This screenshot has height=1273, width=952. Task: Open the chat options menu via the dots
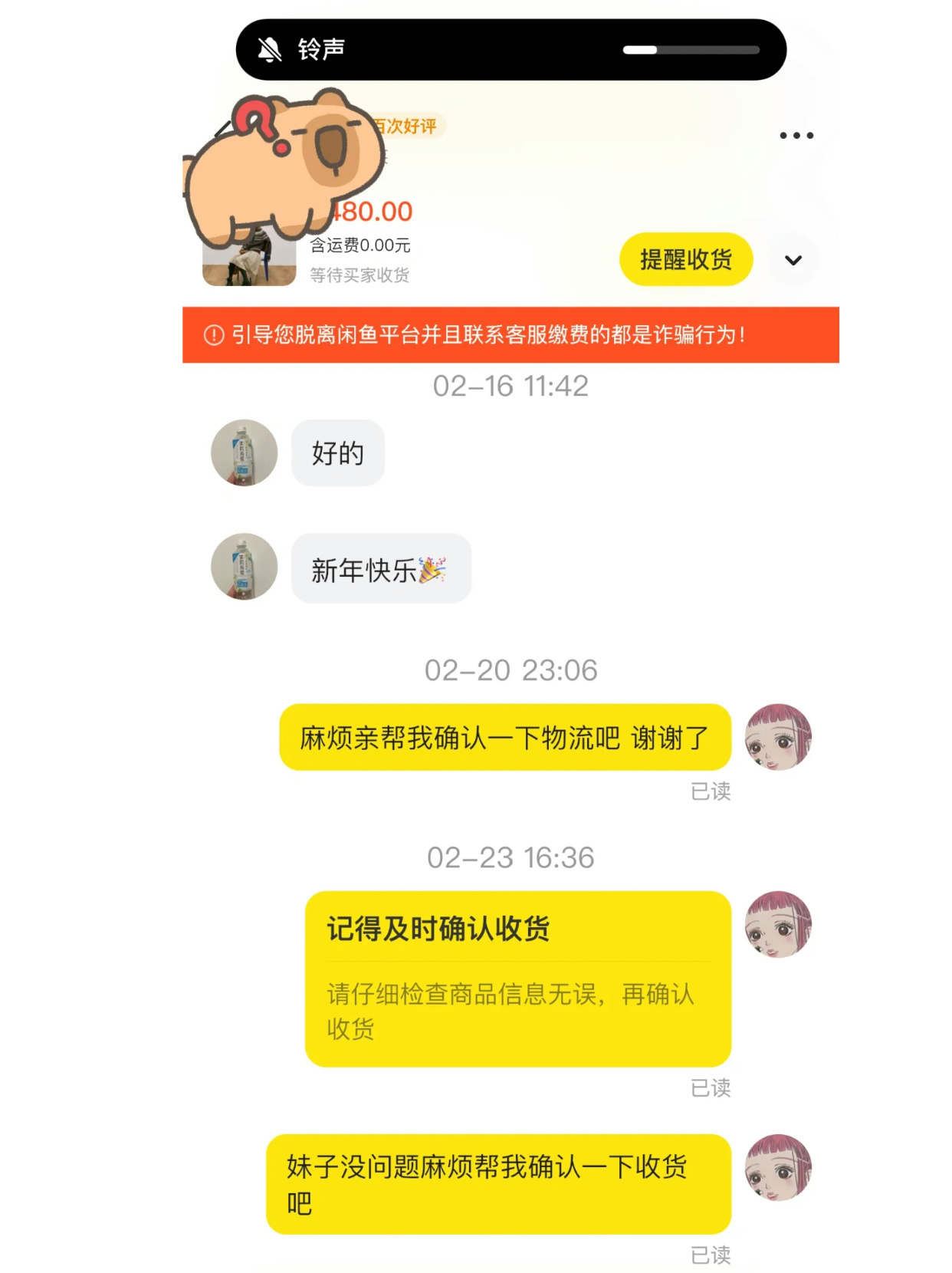(795, 135)
